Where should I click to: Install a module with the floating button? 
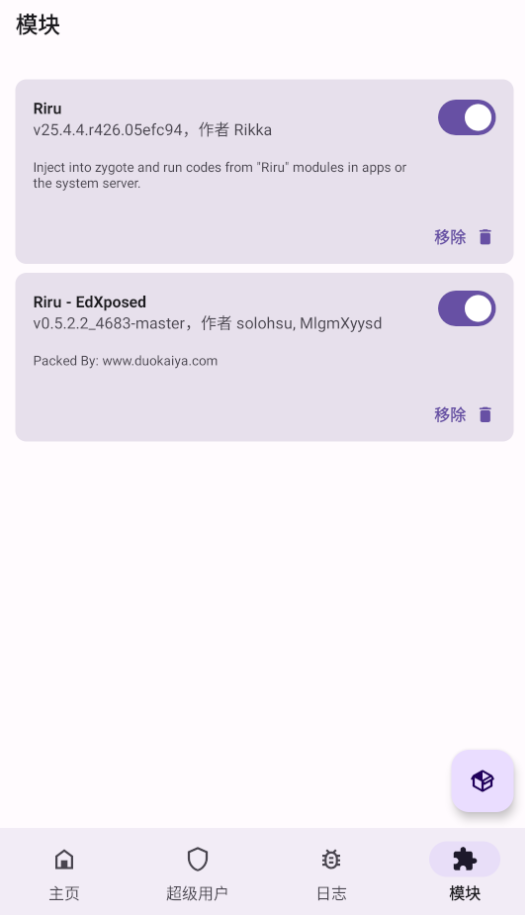[482, 780]
